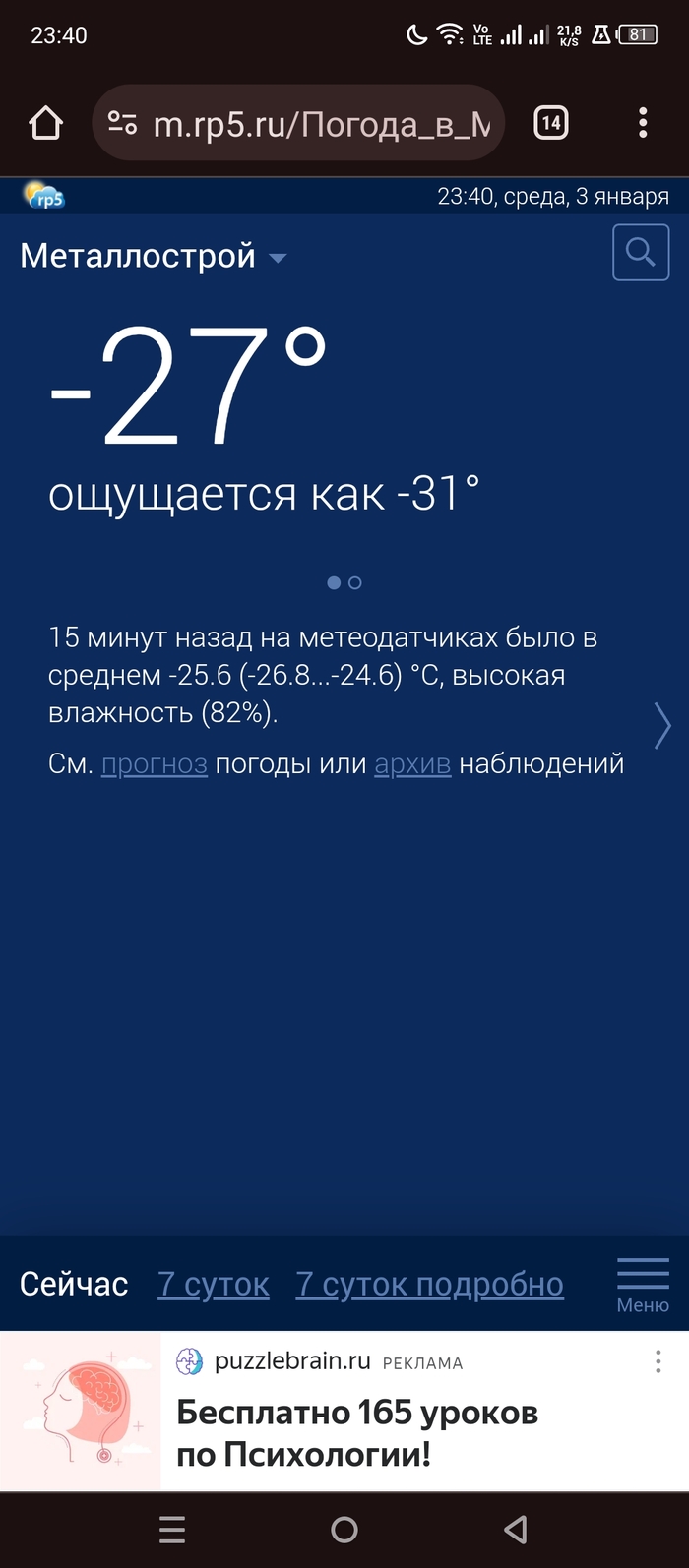Viewport: 689px width, 1568px height.
Task: Open the 7 суток подробно forecast
Action: 430,1284
